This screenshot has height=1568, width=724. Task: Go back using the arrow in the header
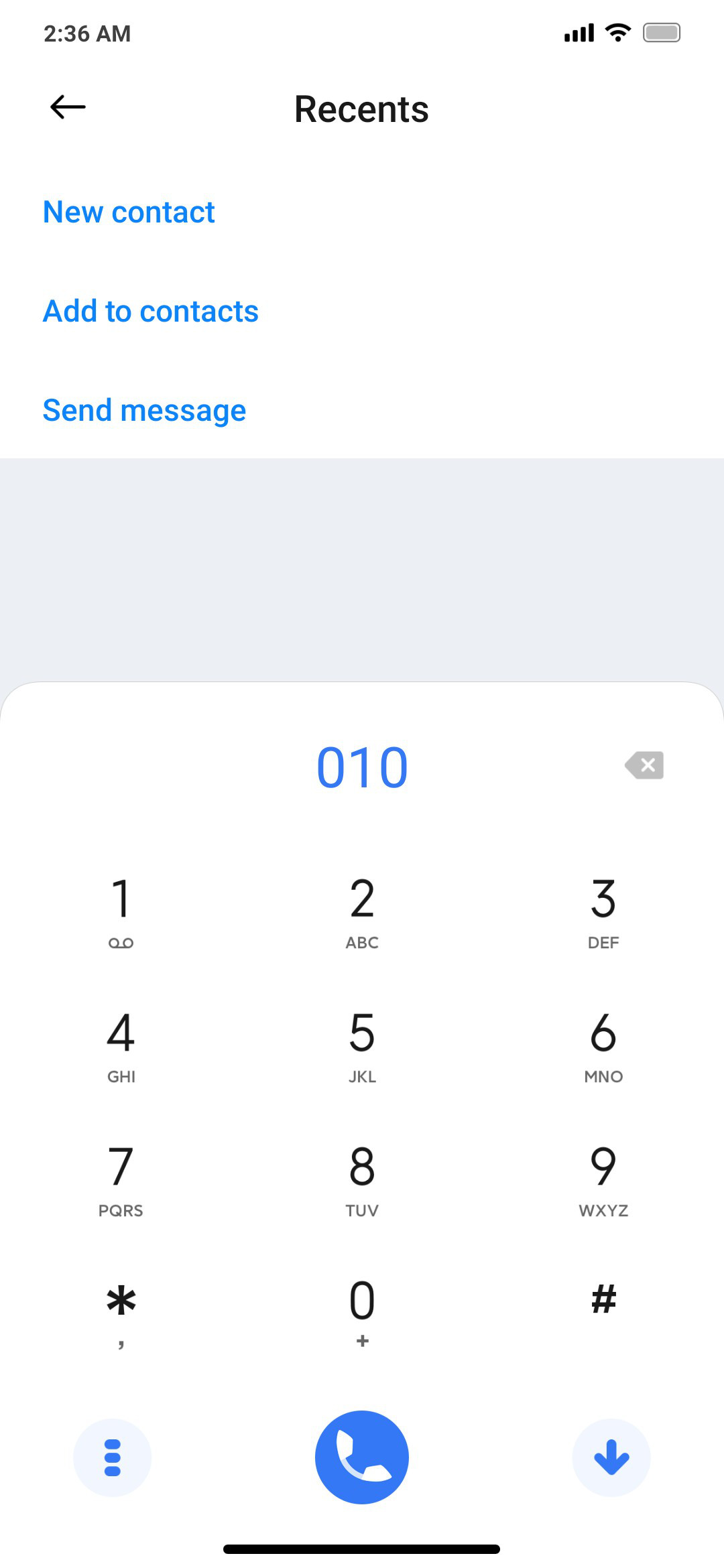click(68, 107)
